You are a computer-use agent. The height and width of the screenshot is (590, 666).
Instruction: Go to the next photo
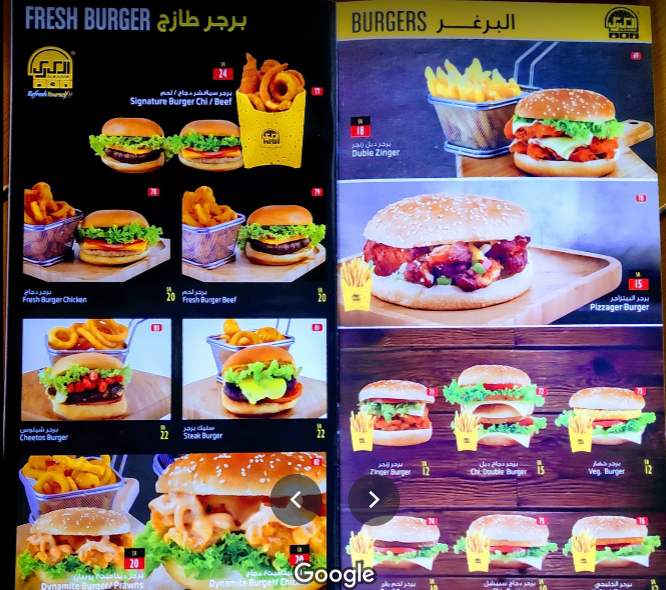(373, 499)
